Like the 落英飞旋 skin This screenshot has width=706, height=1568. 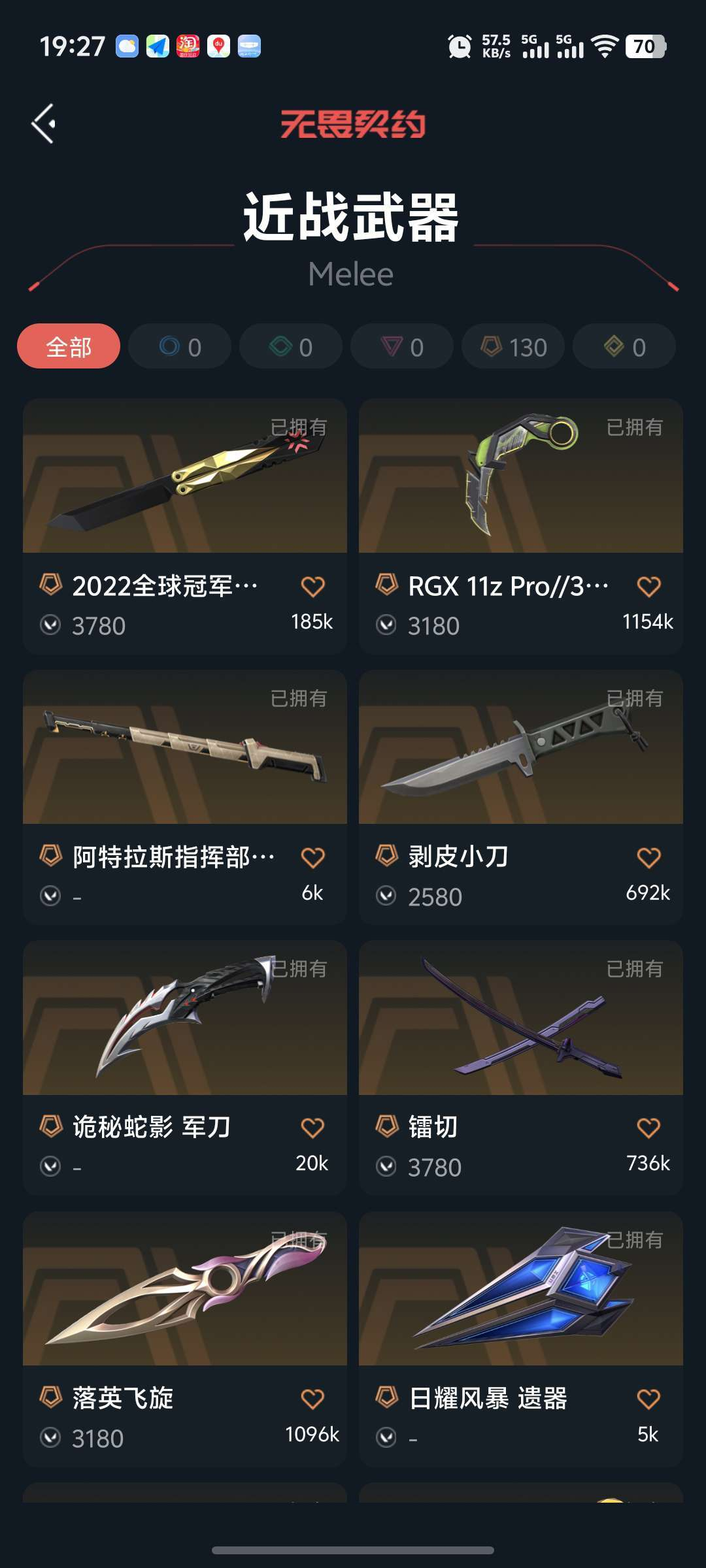(x=312, y=1399)
